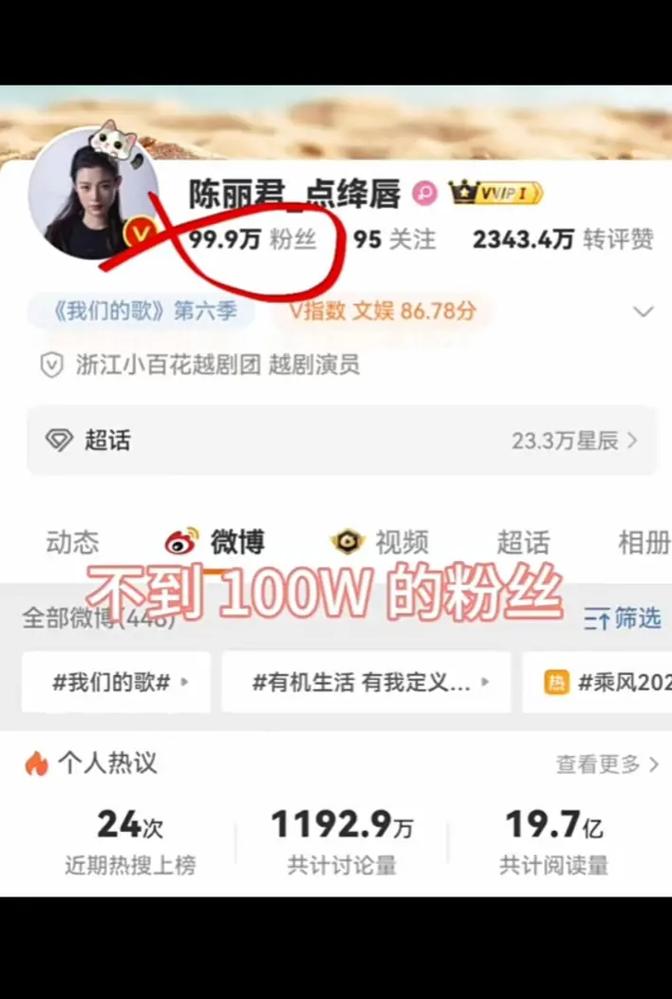The width and height of the screenshot is (672, 999).
Task: Switch to the 微博 tab
Action: point(218,542)
